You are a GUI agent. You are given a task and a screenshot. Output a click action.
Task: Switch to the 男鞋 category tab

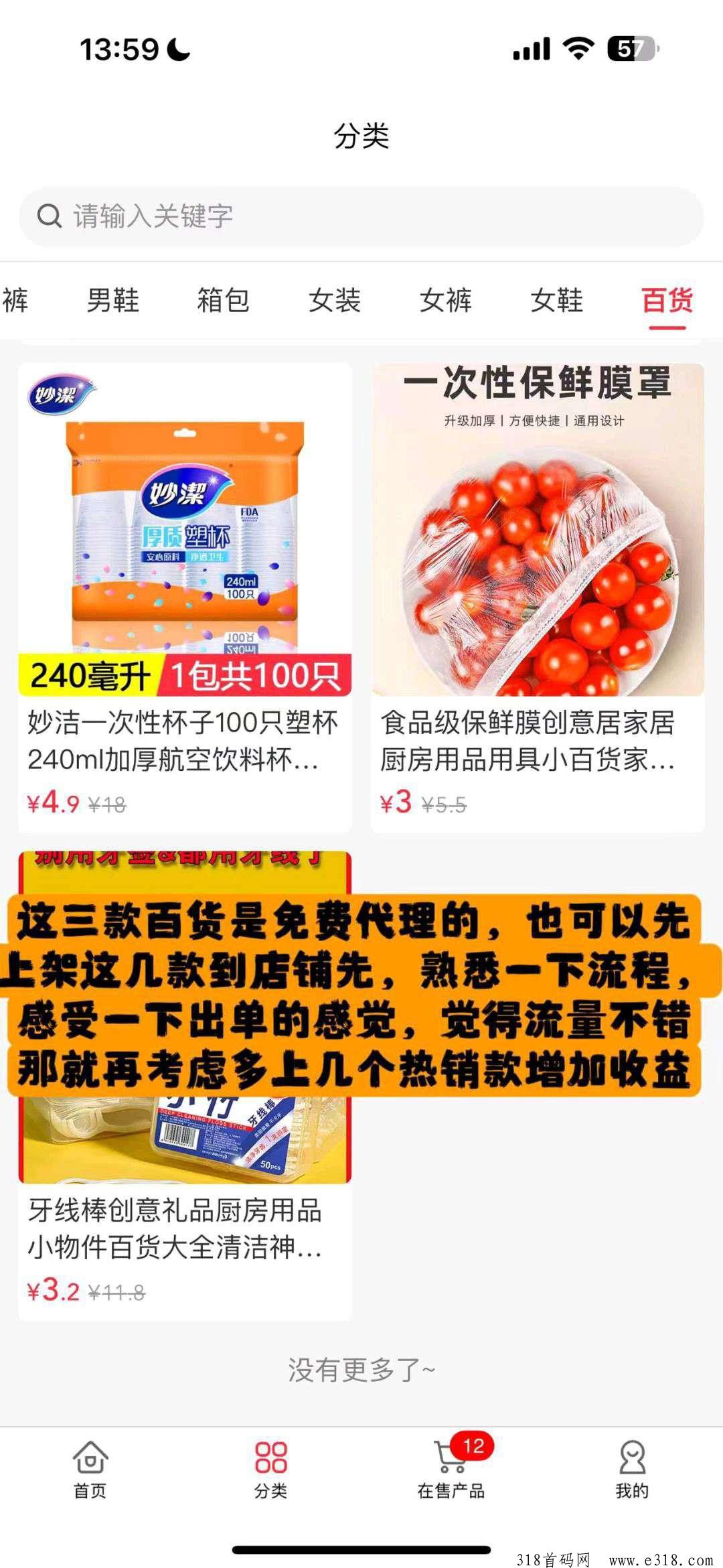[x=112, y=300]
